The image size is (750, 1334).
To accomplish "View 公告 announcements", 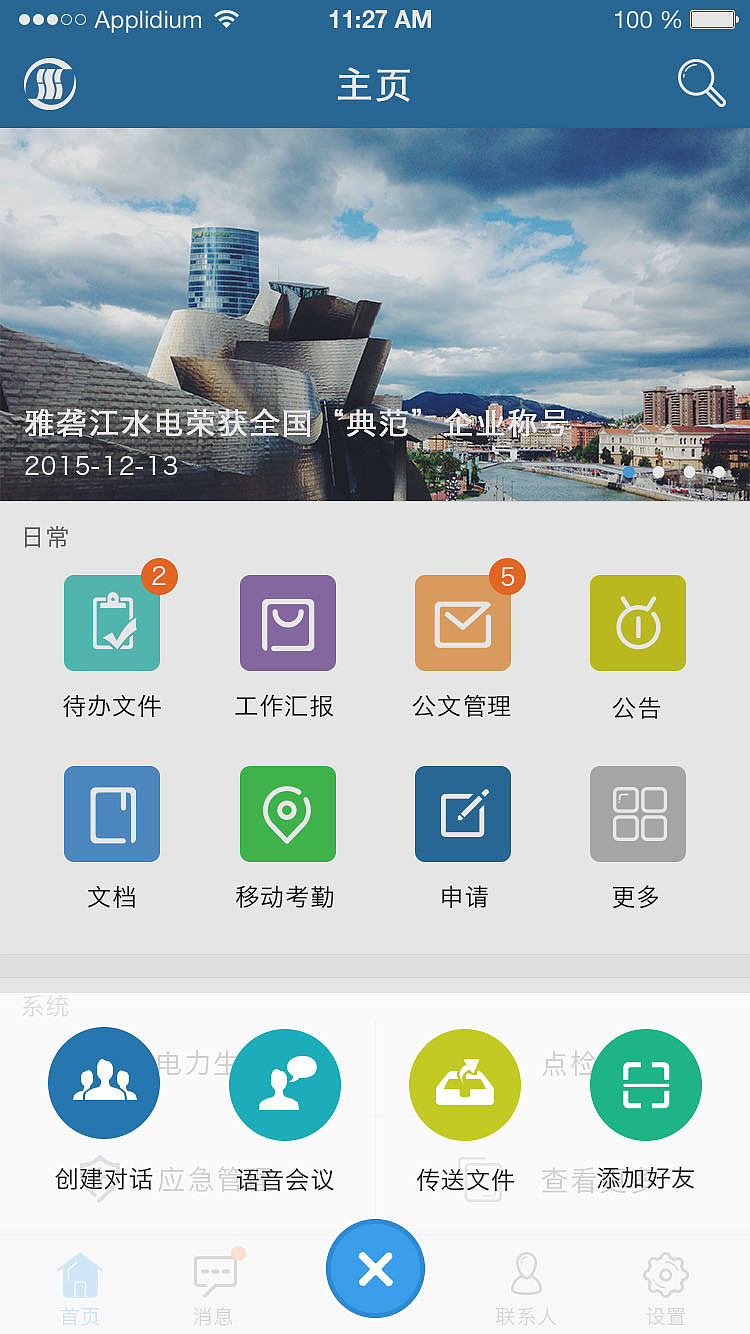I will (x=637, y=622).
